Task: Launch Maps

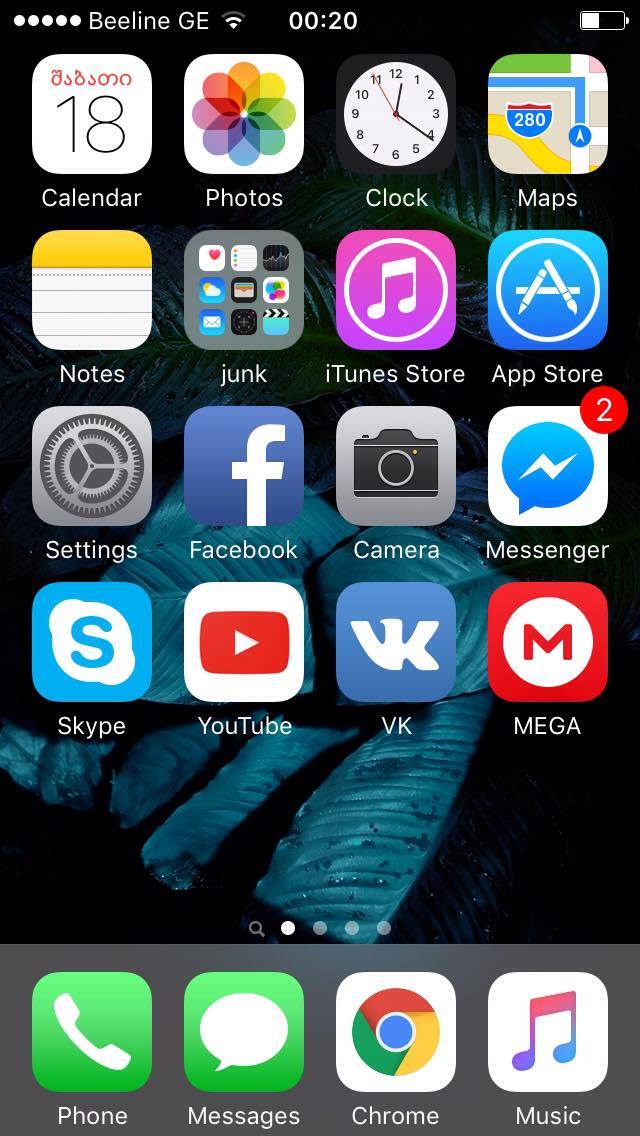Action: [548, 114]
